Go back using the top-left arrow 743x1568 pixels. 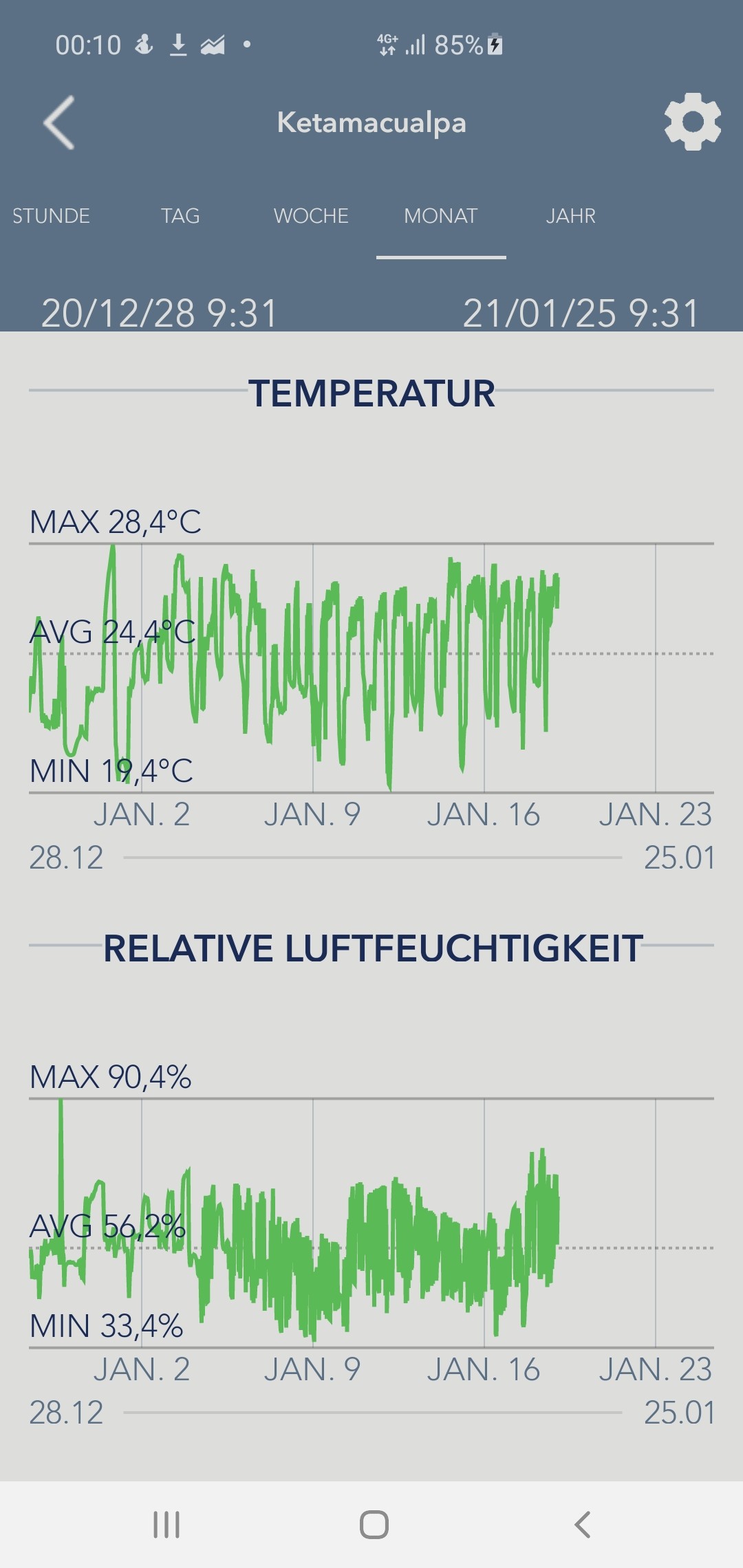59,122
